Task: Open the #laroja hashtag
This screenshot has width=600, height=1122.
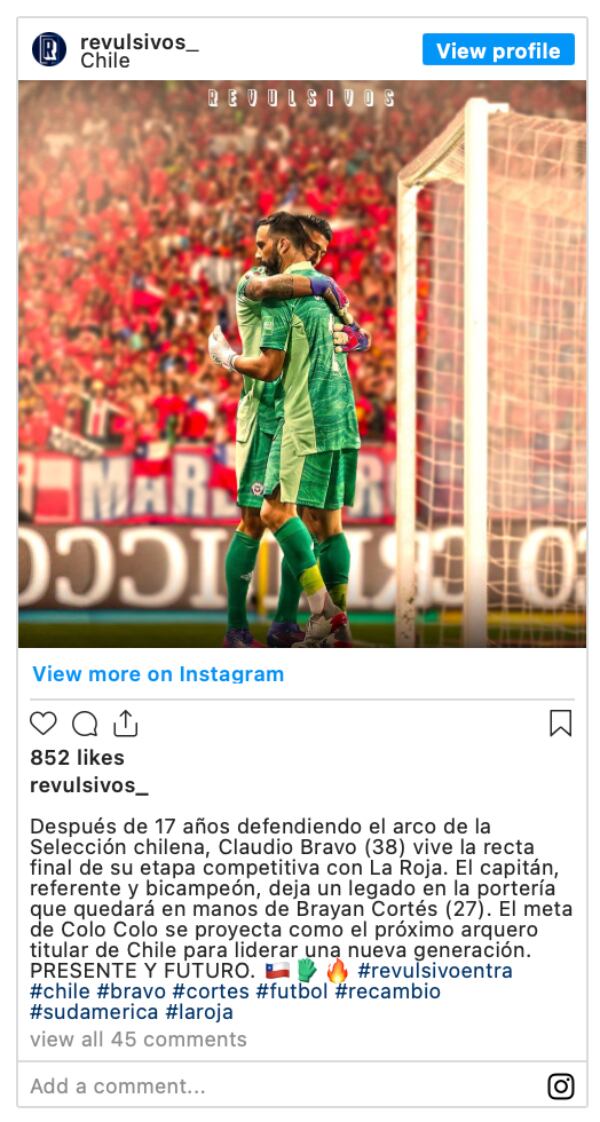Action: 201,1012
